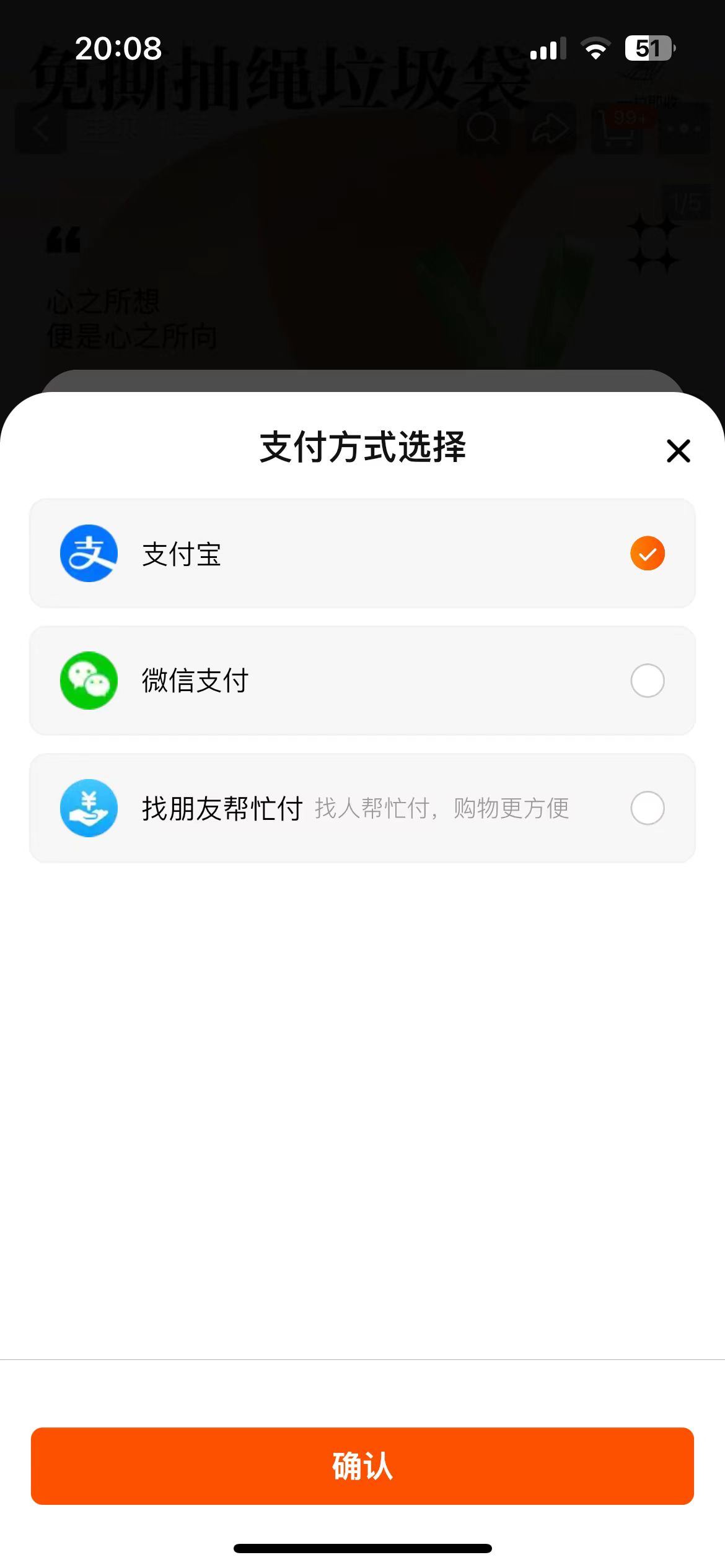Close the payment method sheet
725x1568 pixels.
(x=678, y=451)
